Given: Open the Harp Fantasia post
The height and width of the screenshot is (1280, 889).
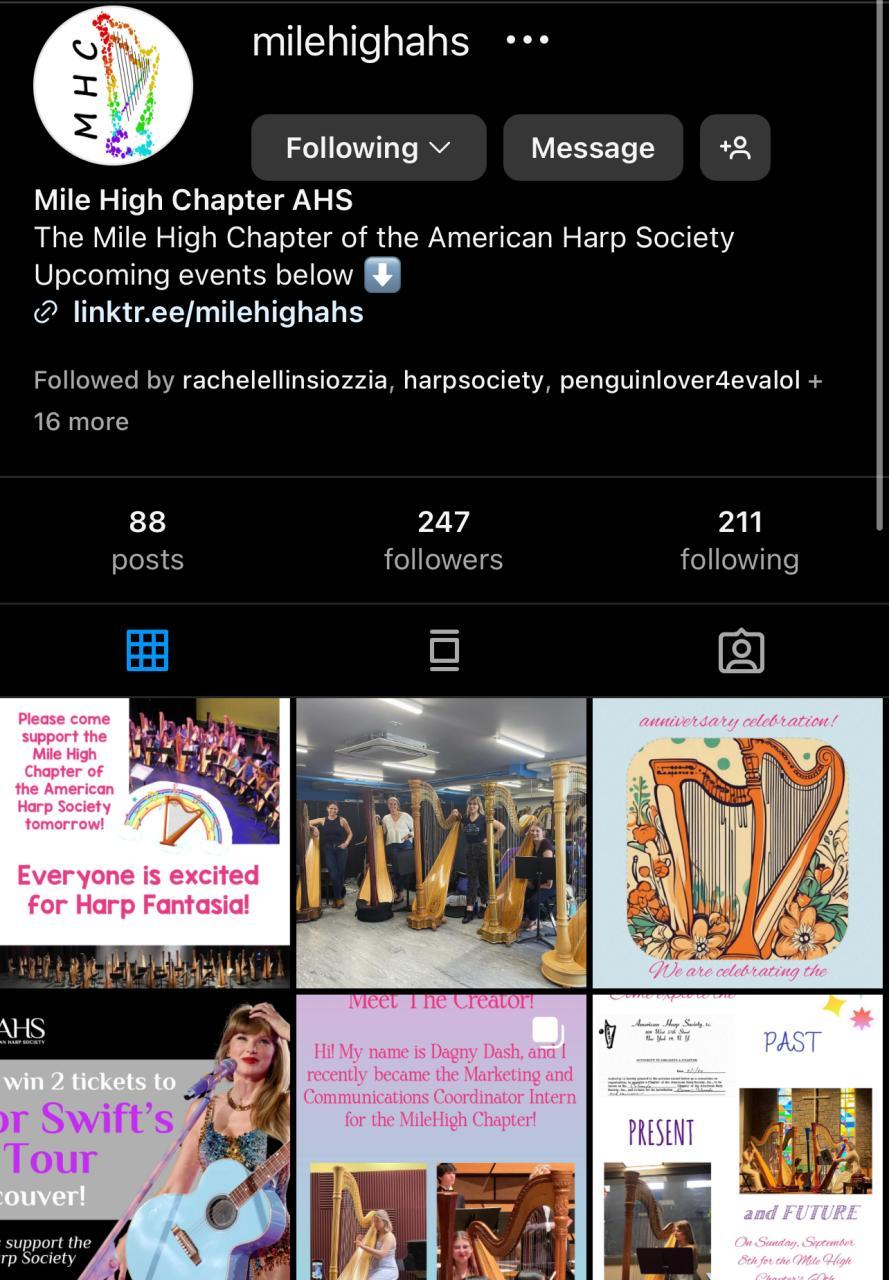Looking at the screenshot, I should pos(144,842).
